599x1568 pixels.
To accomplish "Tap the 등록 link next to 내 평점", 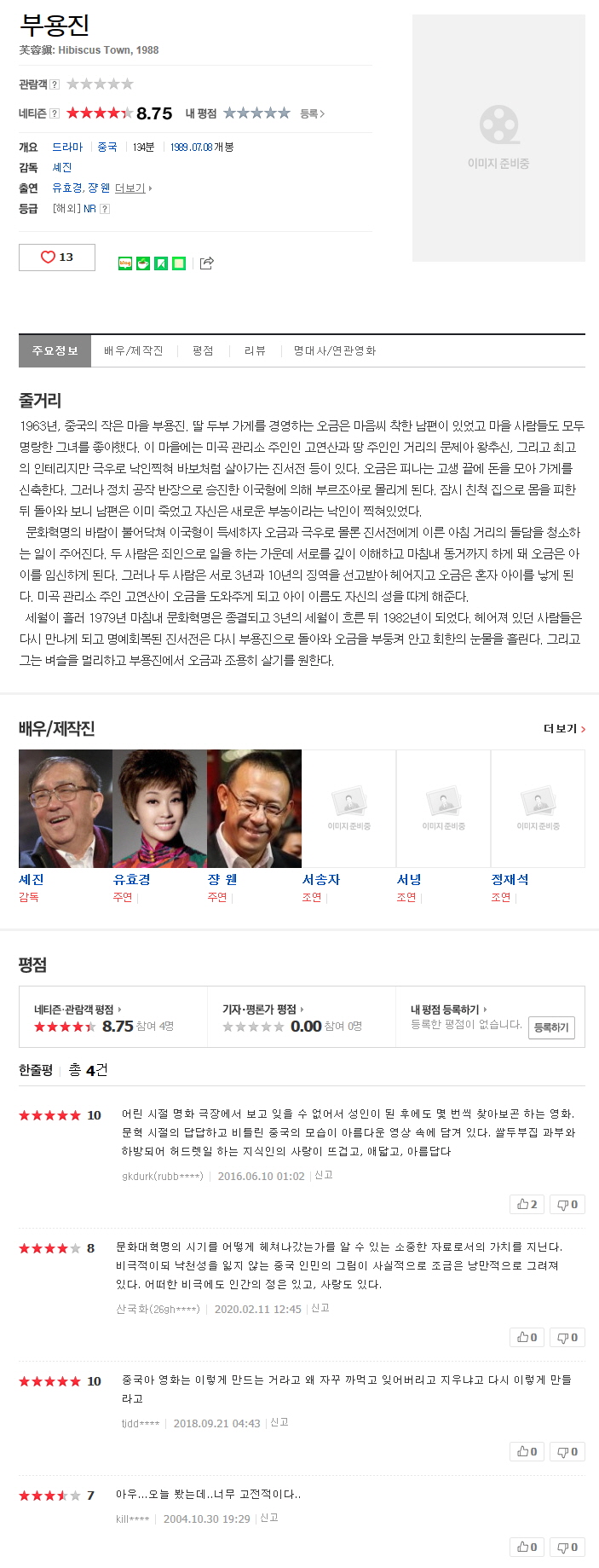I will (x=312, y=113).
